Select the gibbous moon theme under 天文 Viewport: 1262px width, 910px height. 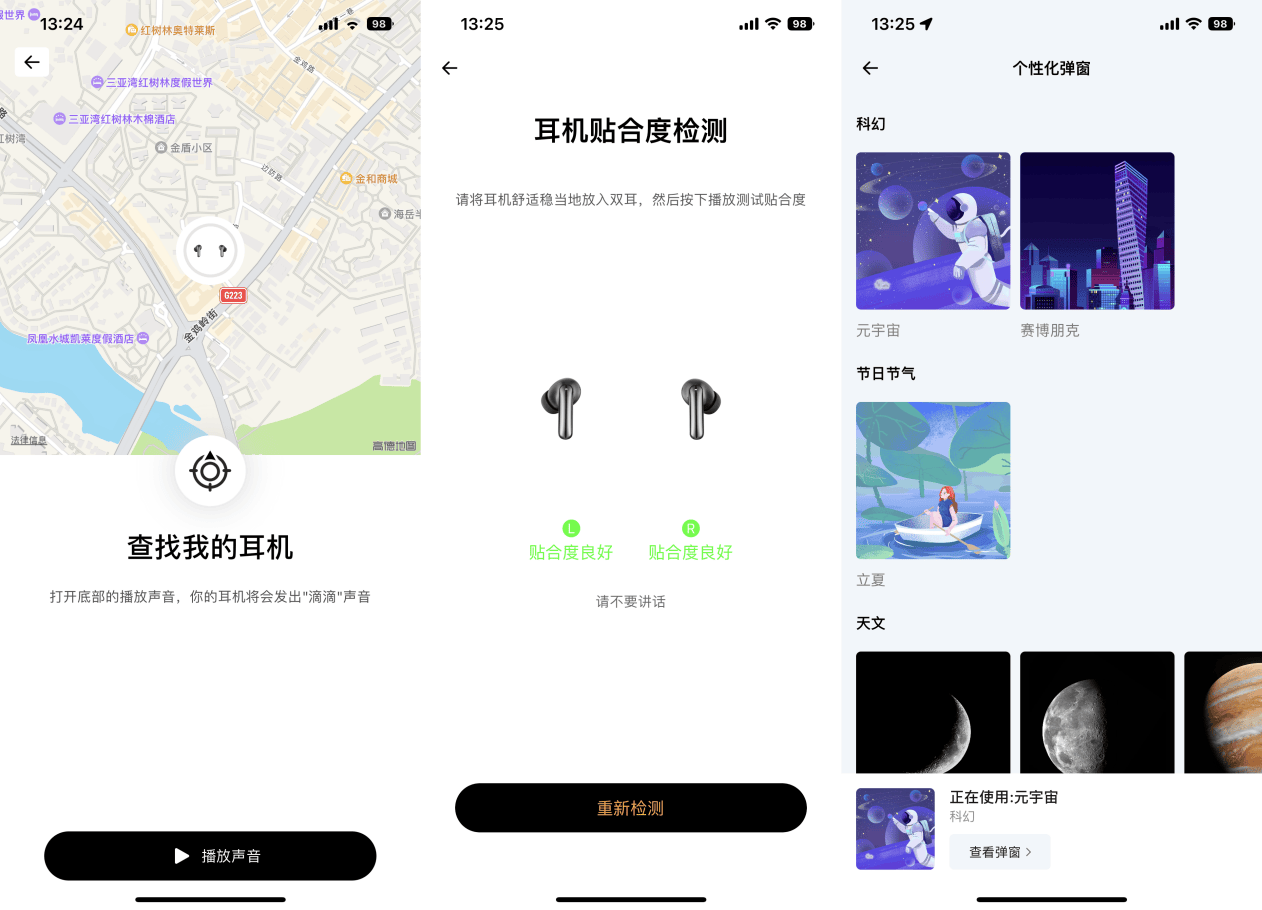1097,712
